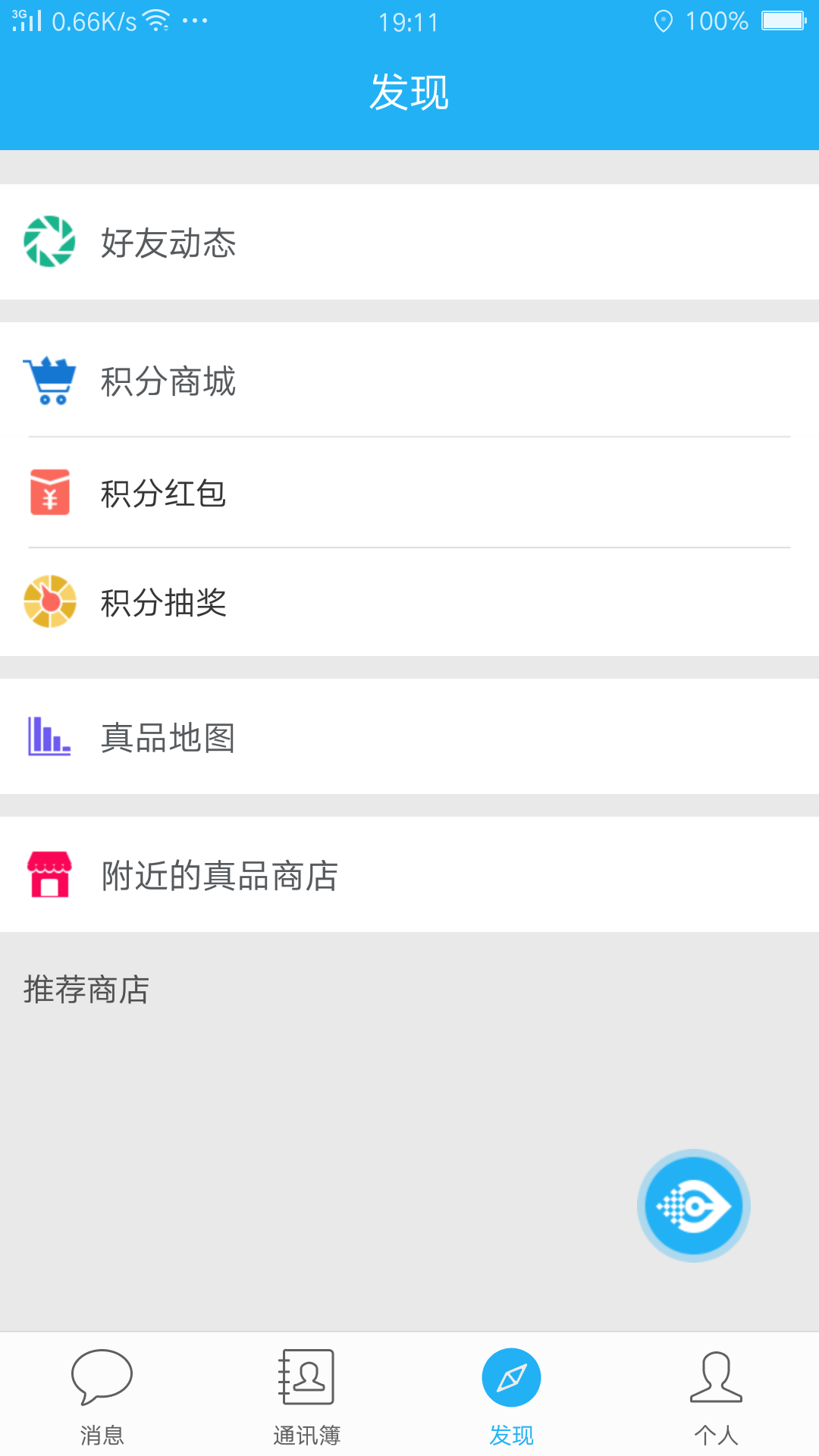Tap the Wi-Fi icon in the status bar
This screenshot has width=819, height=1456.
157,20
